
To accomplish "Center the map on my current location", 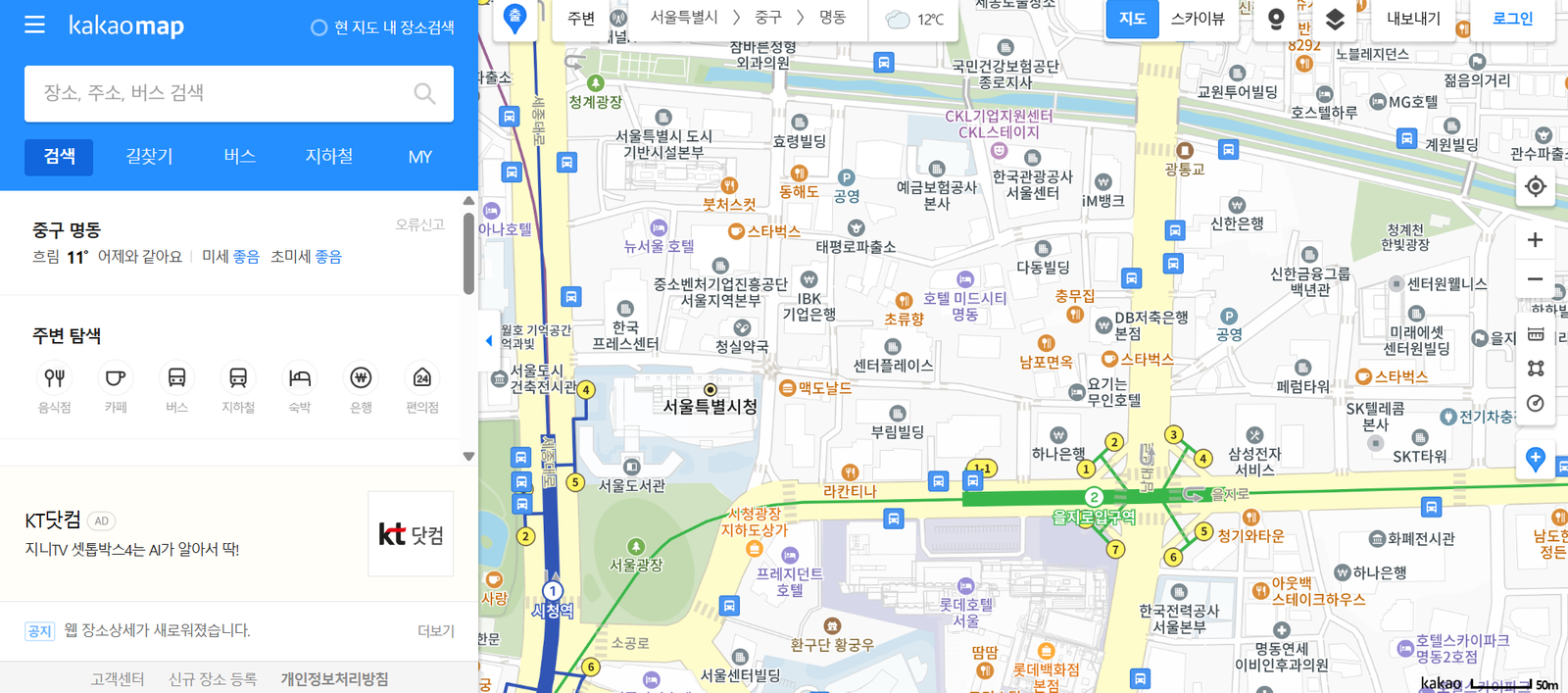I will 1536,186.
